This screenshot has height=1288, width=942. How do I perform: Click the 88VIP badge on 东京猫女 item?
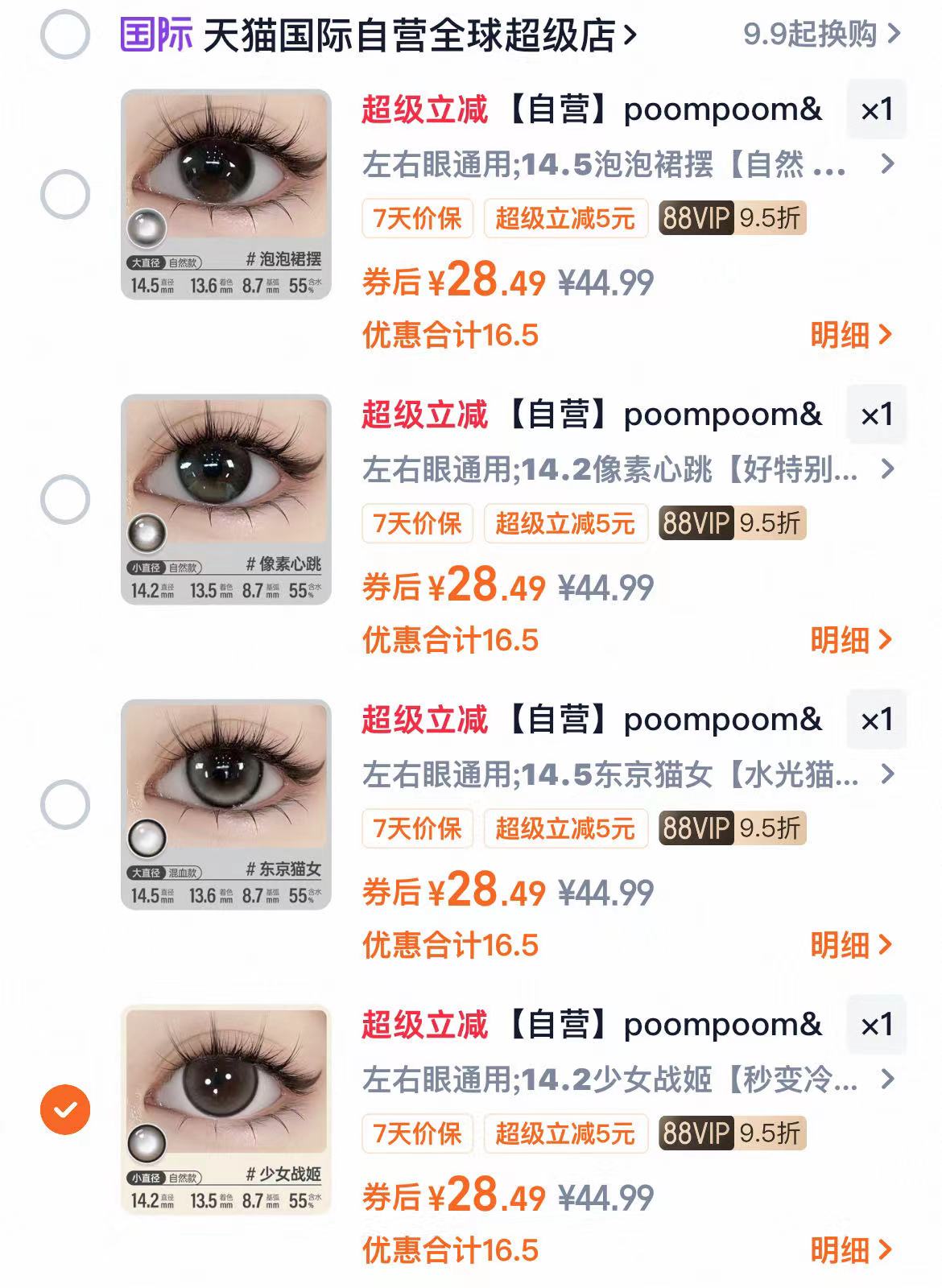(696, 828)
